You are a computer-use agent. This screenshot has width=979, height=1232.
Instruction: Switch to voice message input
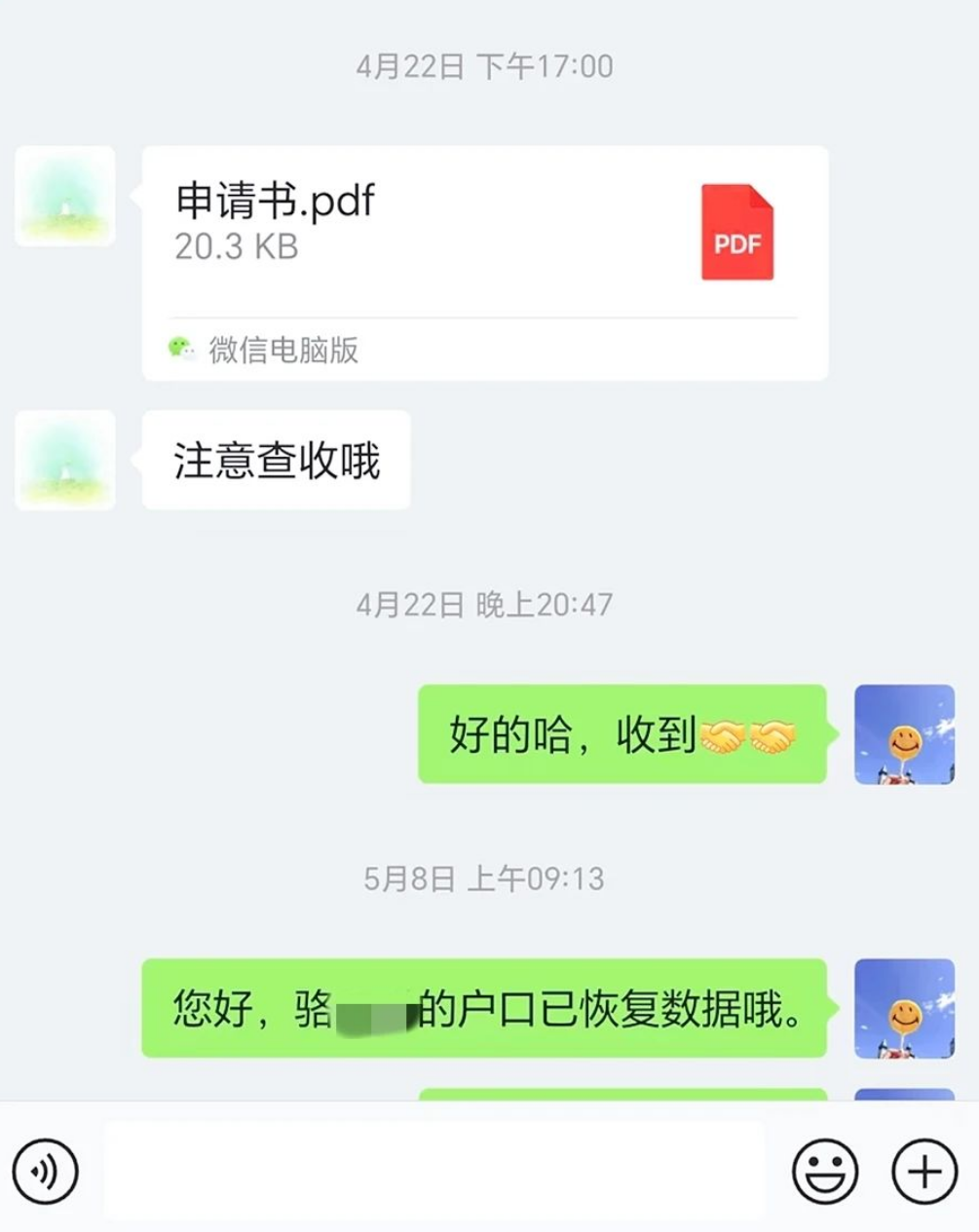click(x=45, y=1171)
